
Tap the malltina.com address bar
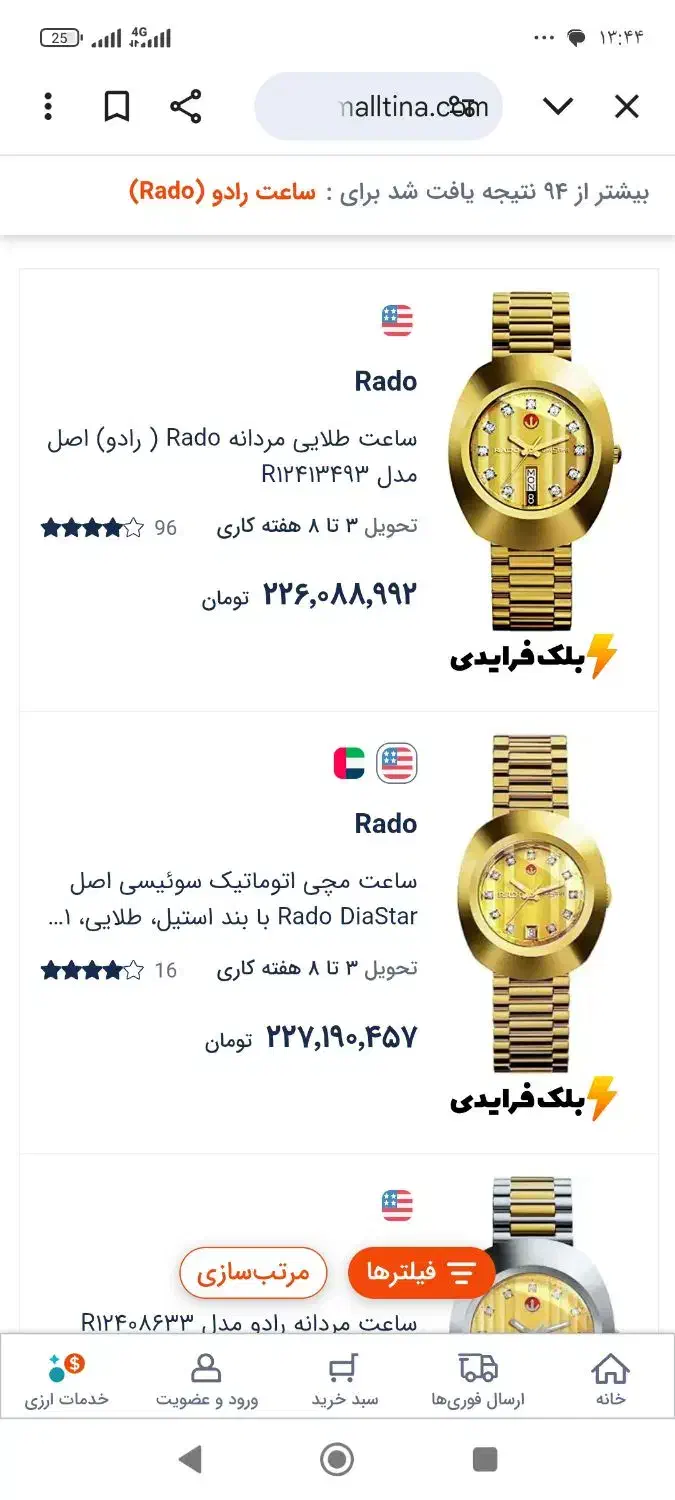378,106
